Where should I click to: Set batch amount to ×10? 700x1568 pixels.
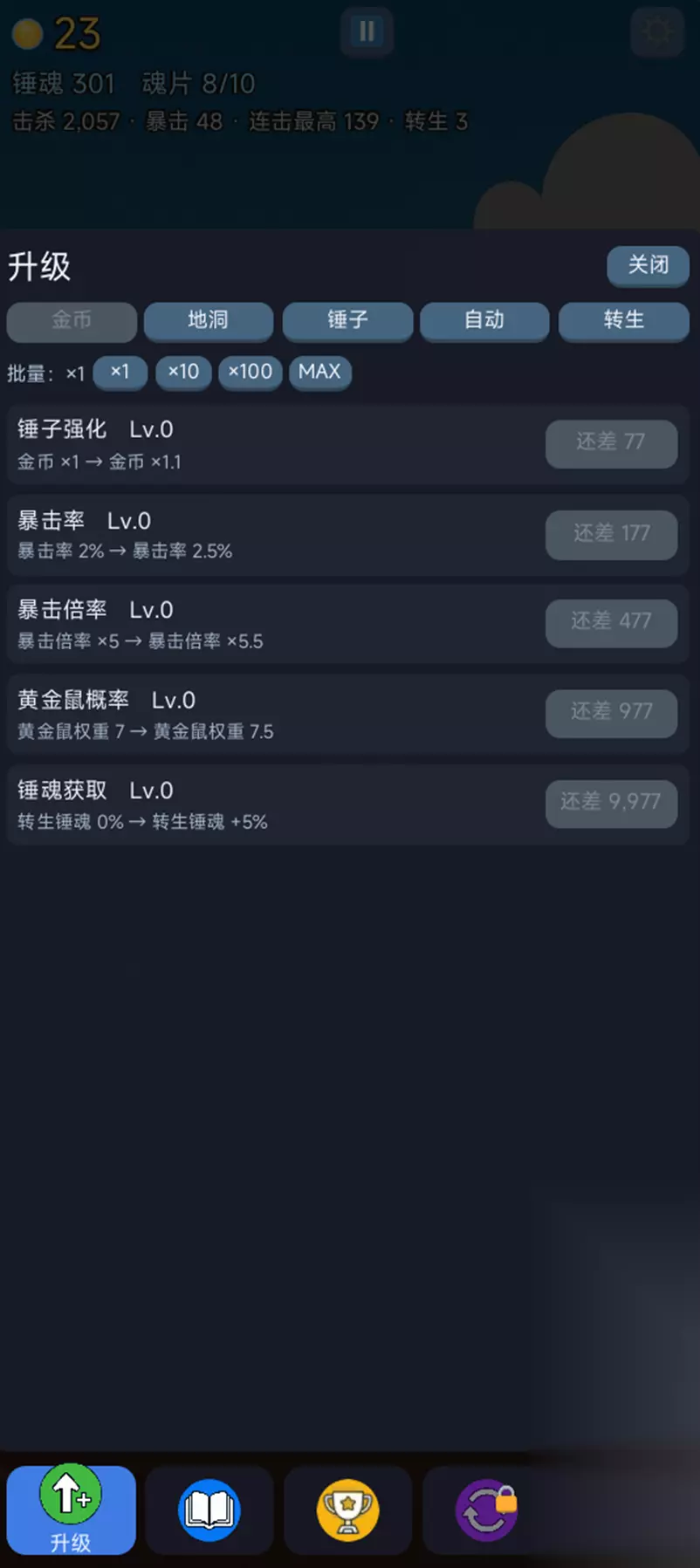coord(183,372)
